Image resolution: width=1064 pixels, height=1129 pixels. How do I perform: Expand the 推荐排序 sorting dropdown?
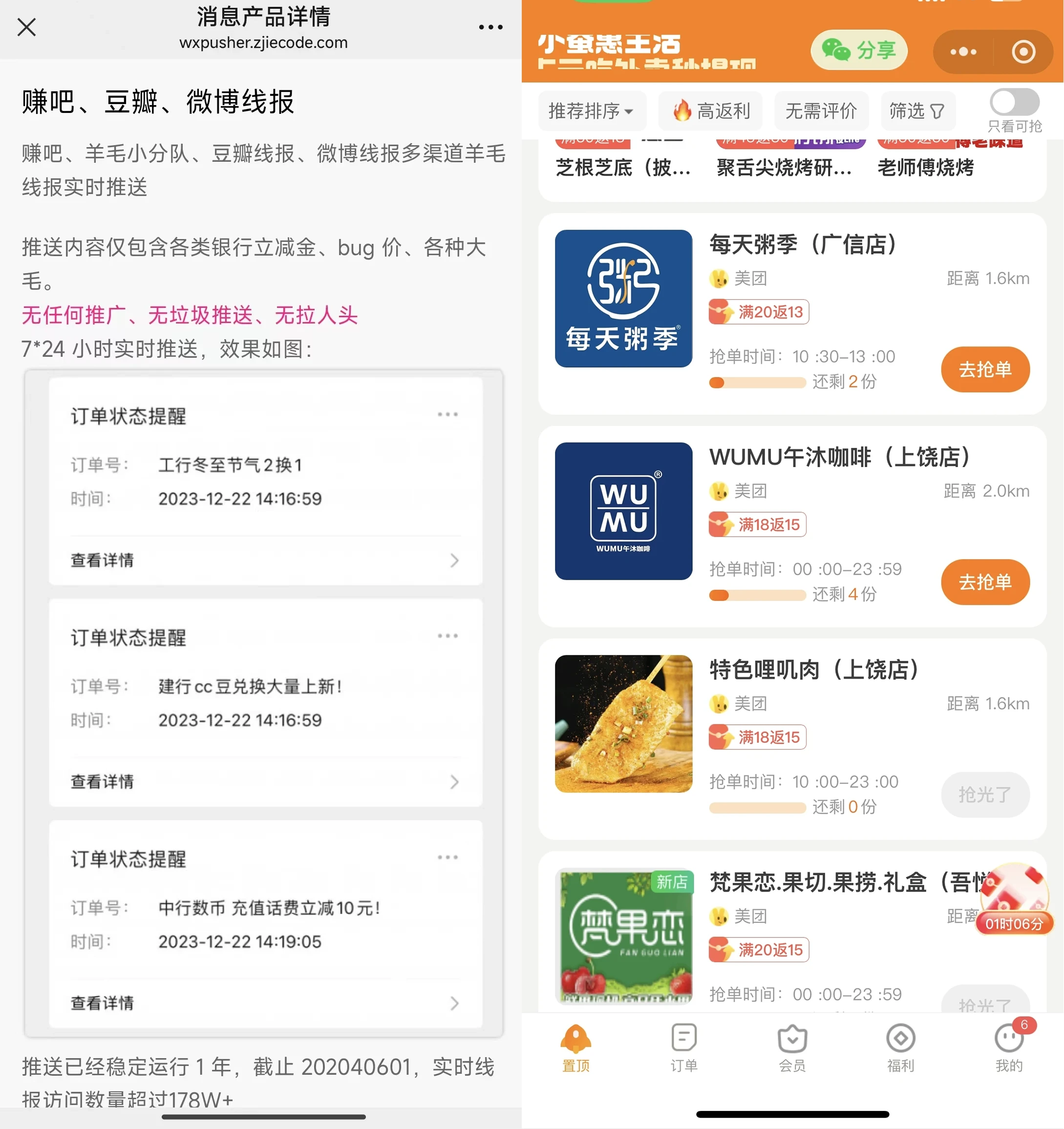click(x=591, y=111)
